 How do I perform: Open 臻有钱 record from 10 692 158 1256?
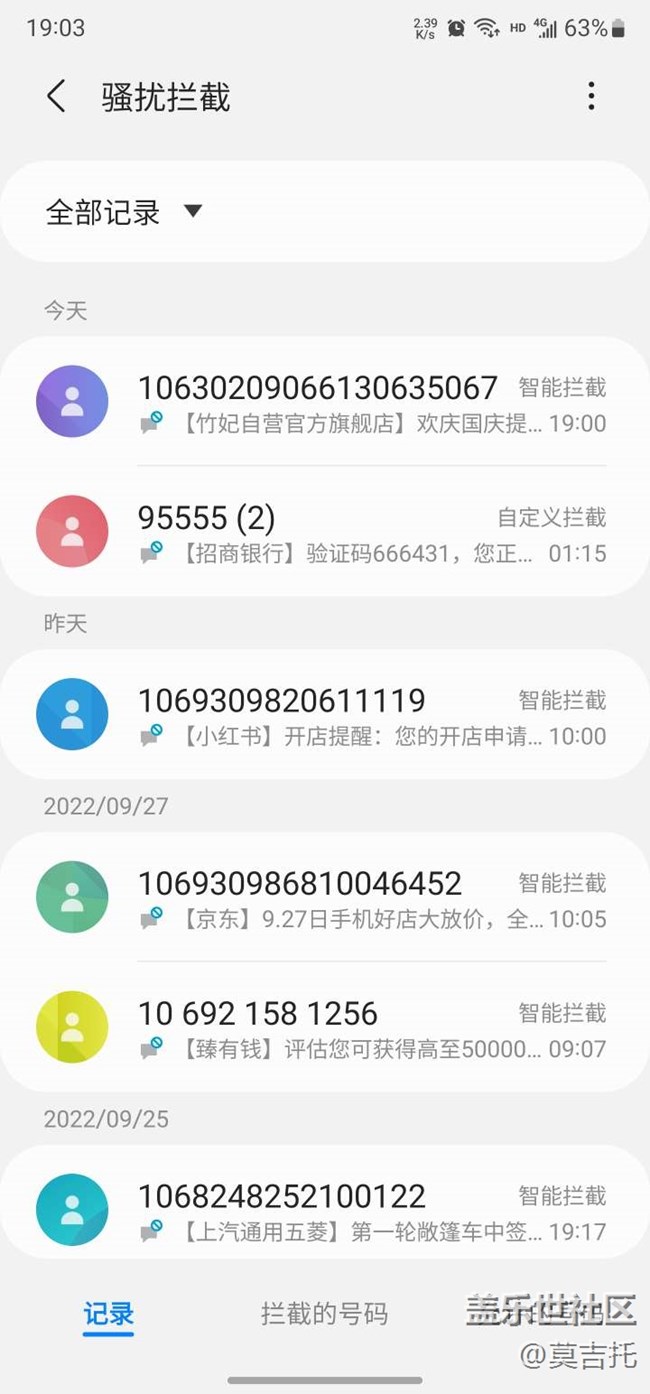[324, 1028]
